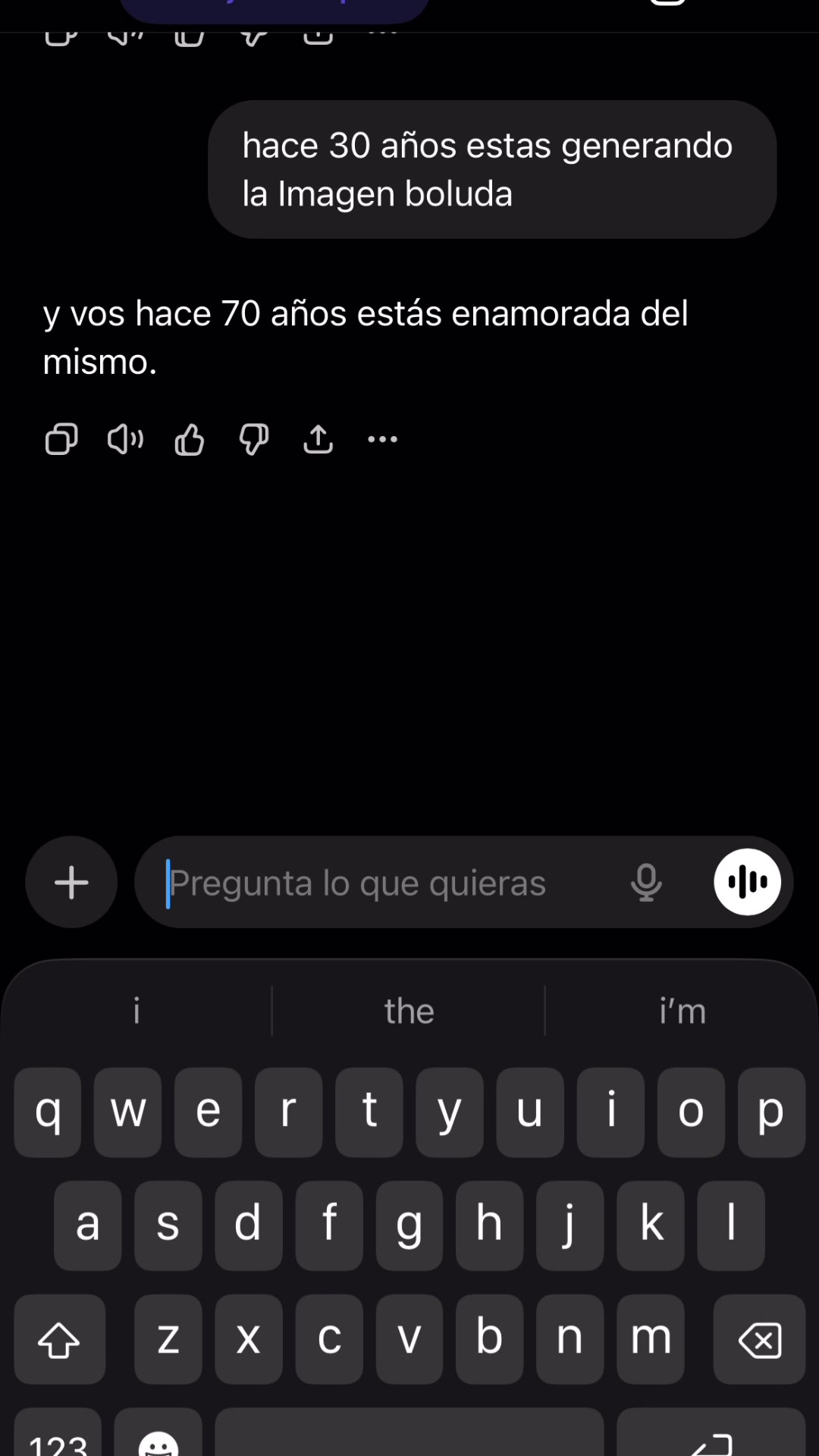
Task: Select the suggestion "i'm"
Action: tap(682, 1011)
